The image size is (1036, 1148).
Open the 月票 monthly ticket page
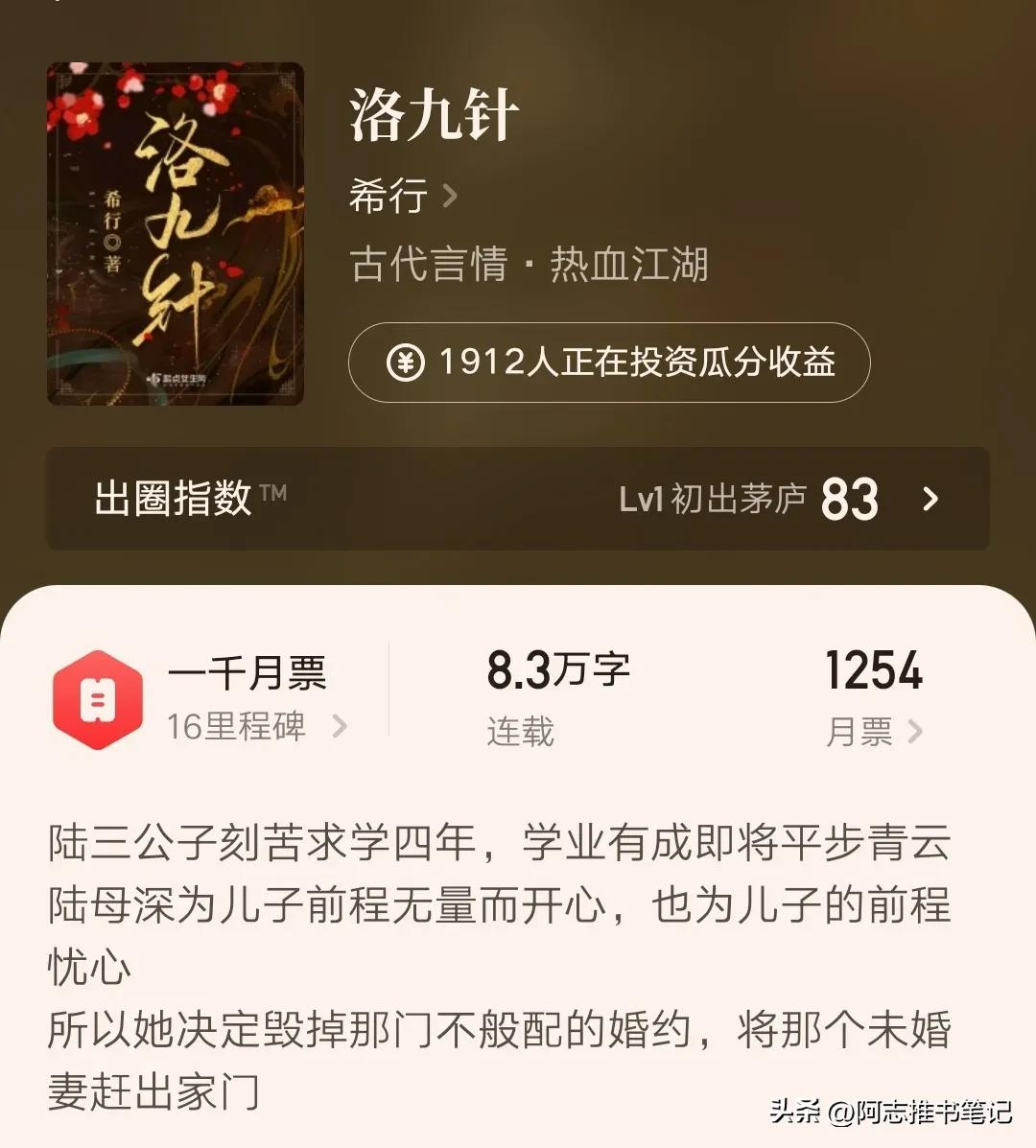coord(873,732)
